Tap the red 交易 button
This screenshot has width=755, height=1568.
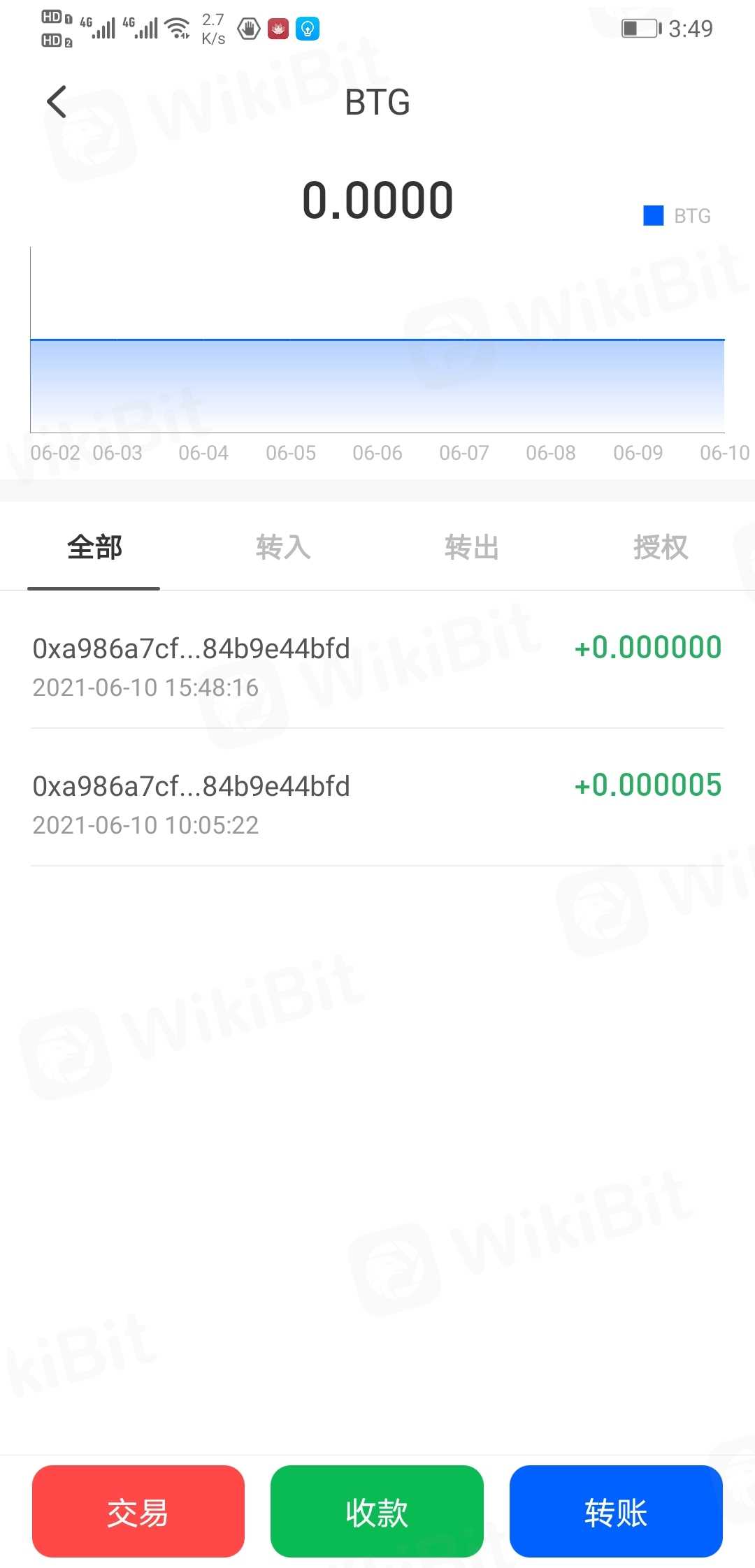point(138,1512)
